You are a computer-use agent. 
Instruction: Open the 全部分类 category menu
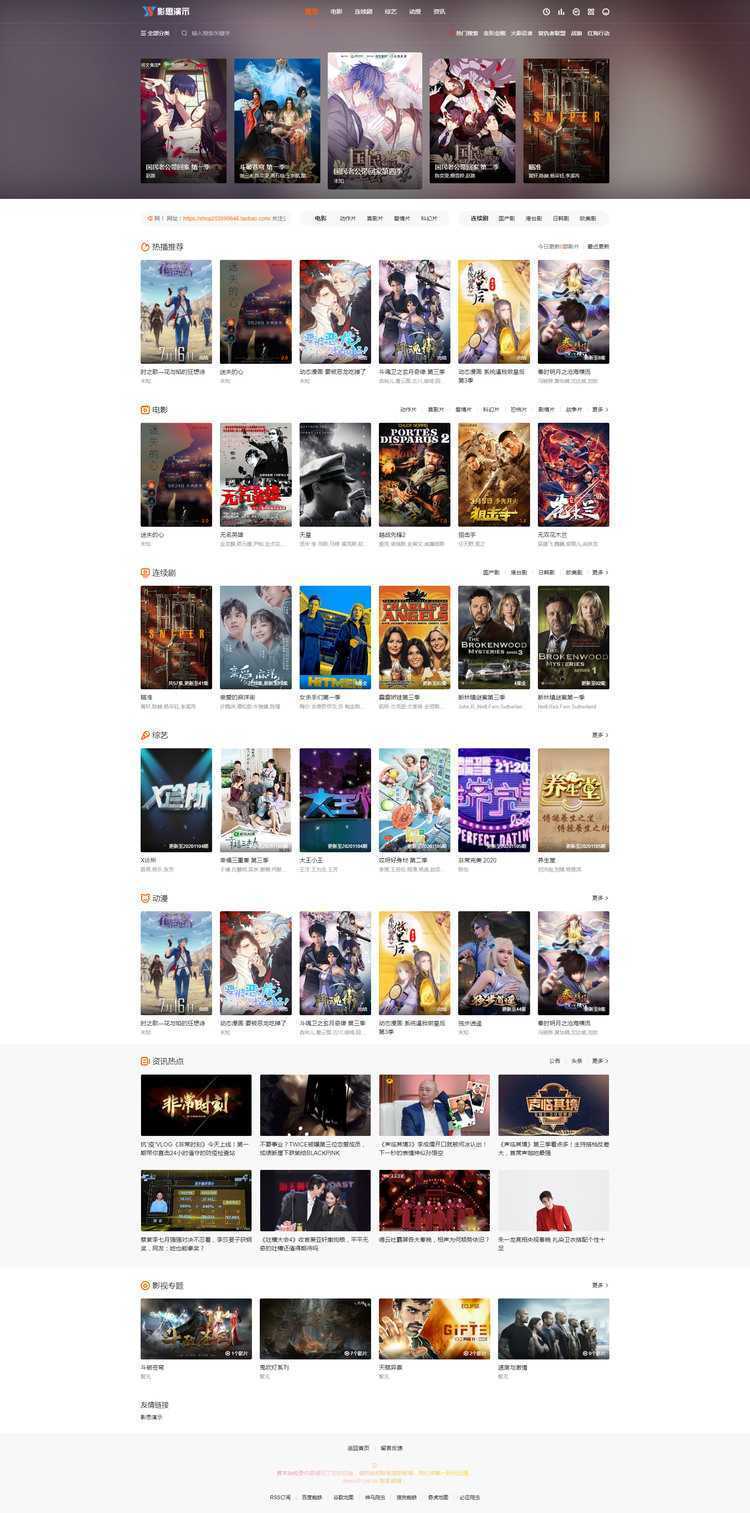click(x=155, y=33)
